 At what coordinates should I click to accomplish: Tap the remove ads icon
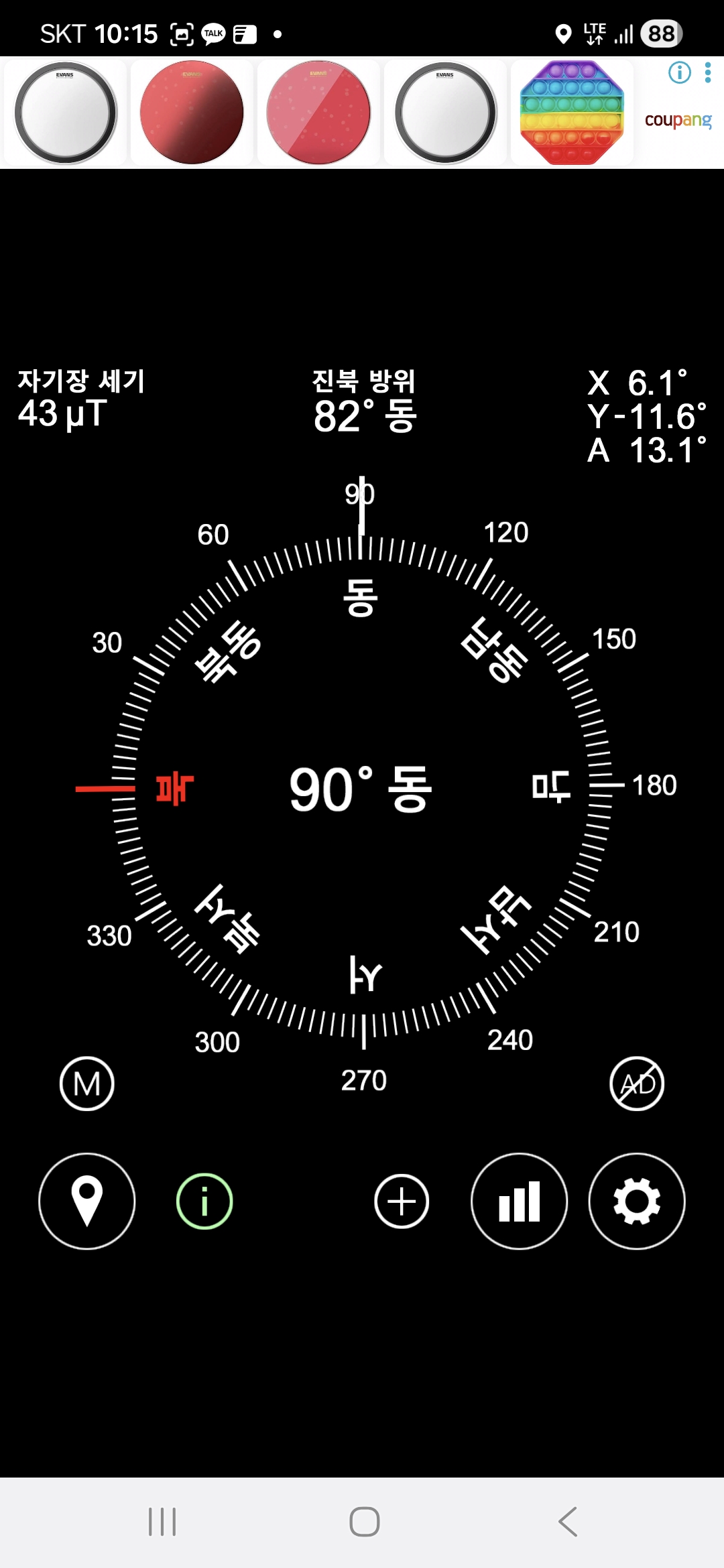point(637,1084)
